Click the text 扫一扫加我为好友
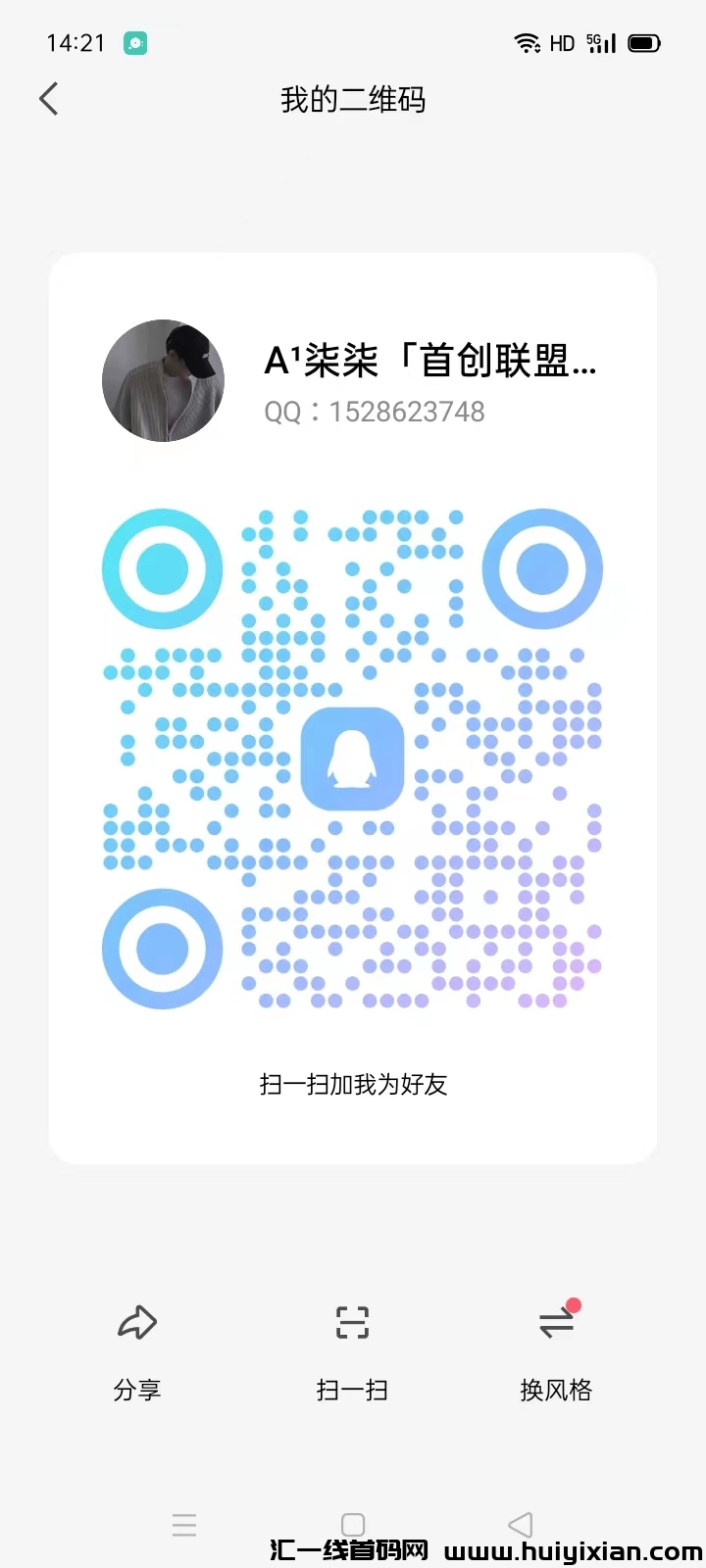The height and width of the screenshot is (1568, 706). click(352, 1084)
